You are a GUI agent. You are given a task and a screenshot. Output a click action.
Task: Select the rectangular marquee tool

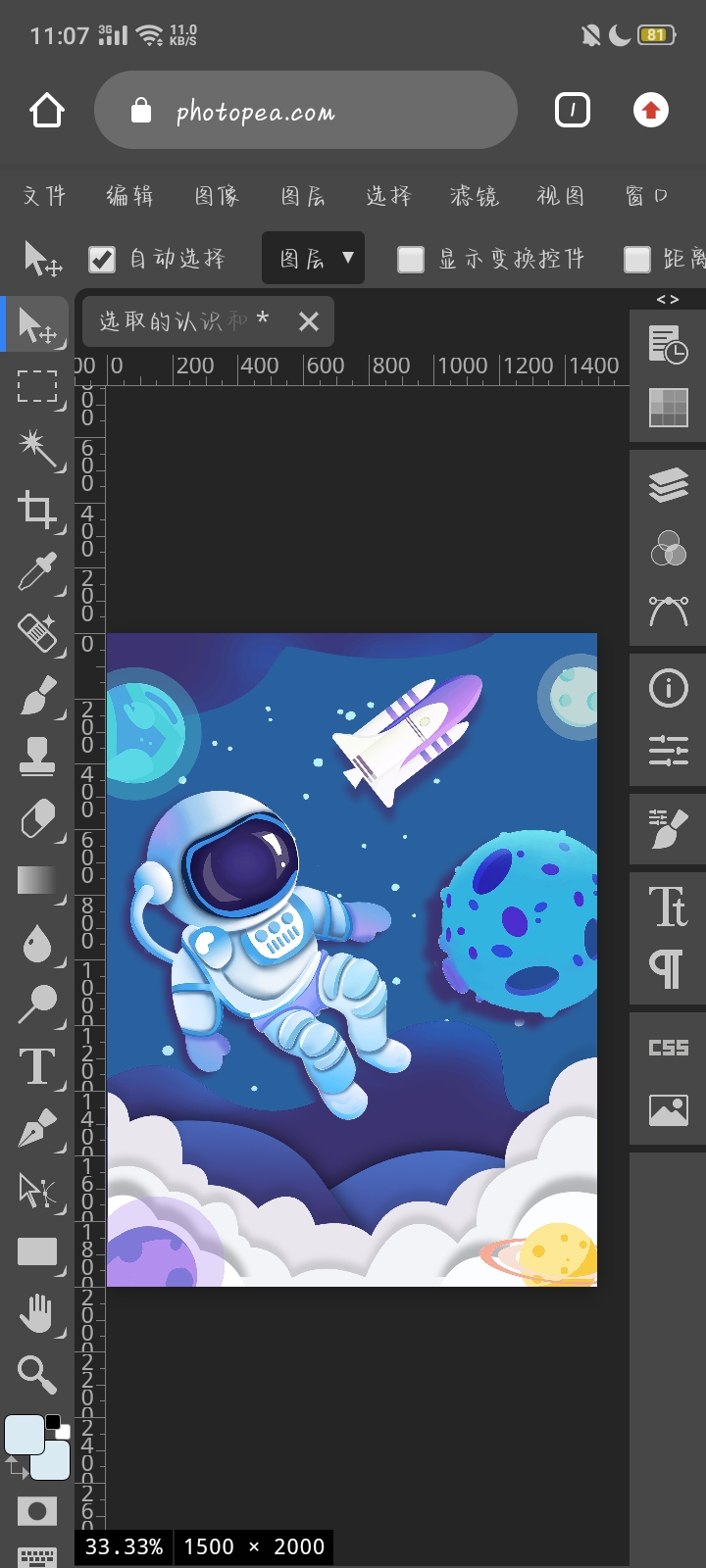[37, 386]
